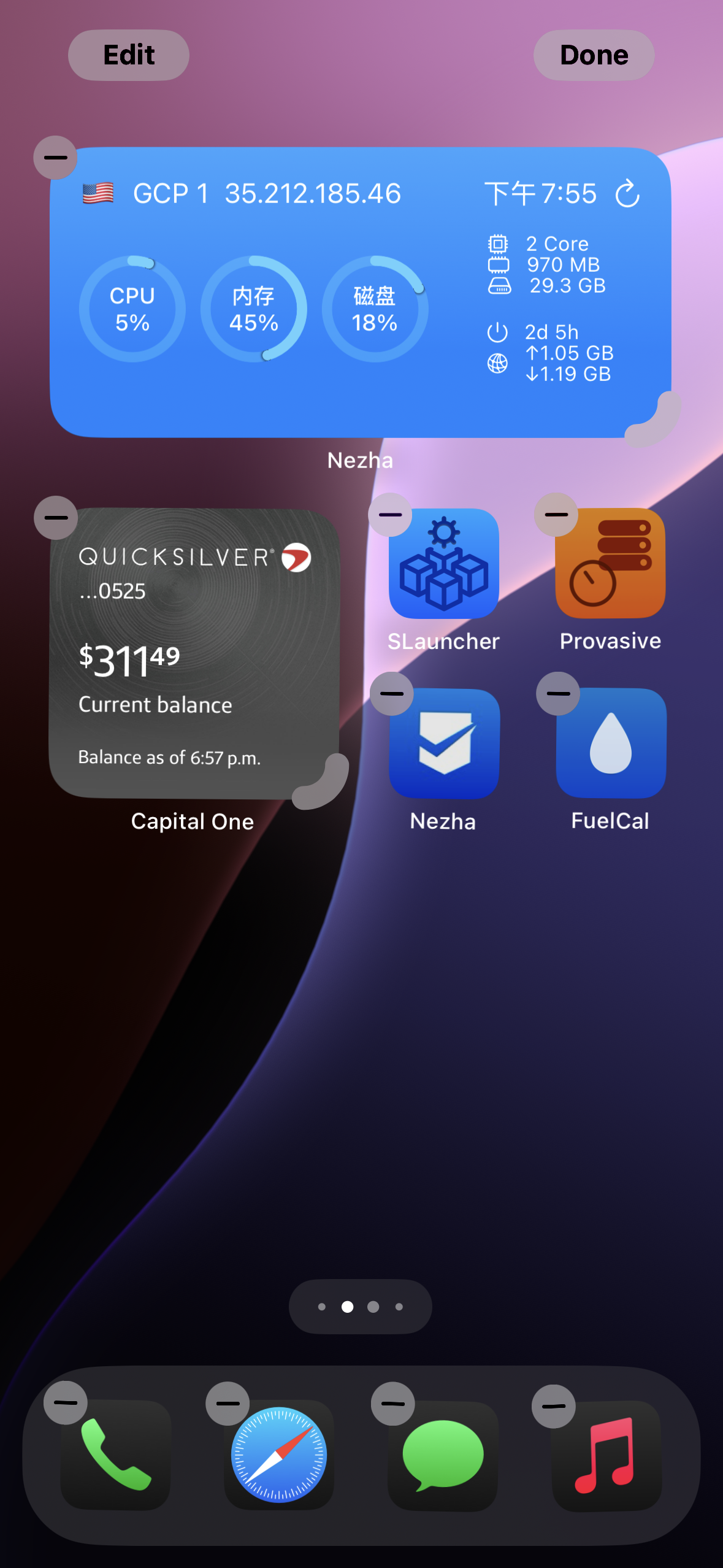Remove Phone from the dock
The image size is (723, 1568).
(66, 1402)
